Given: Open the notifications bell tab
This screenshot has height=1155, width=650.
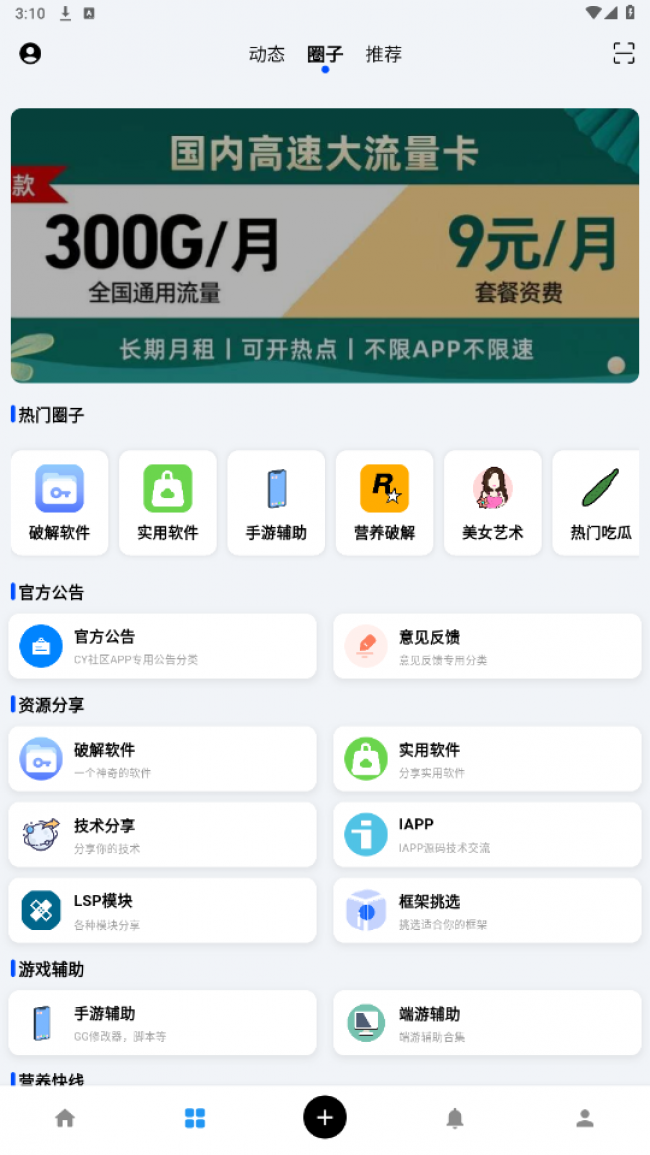Looking at the screenshot, I should coord(455,1118).
